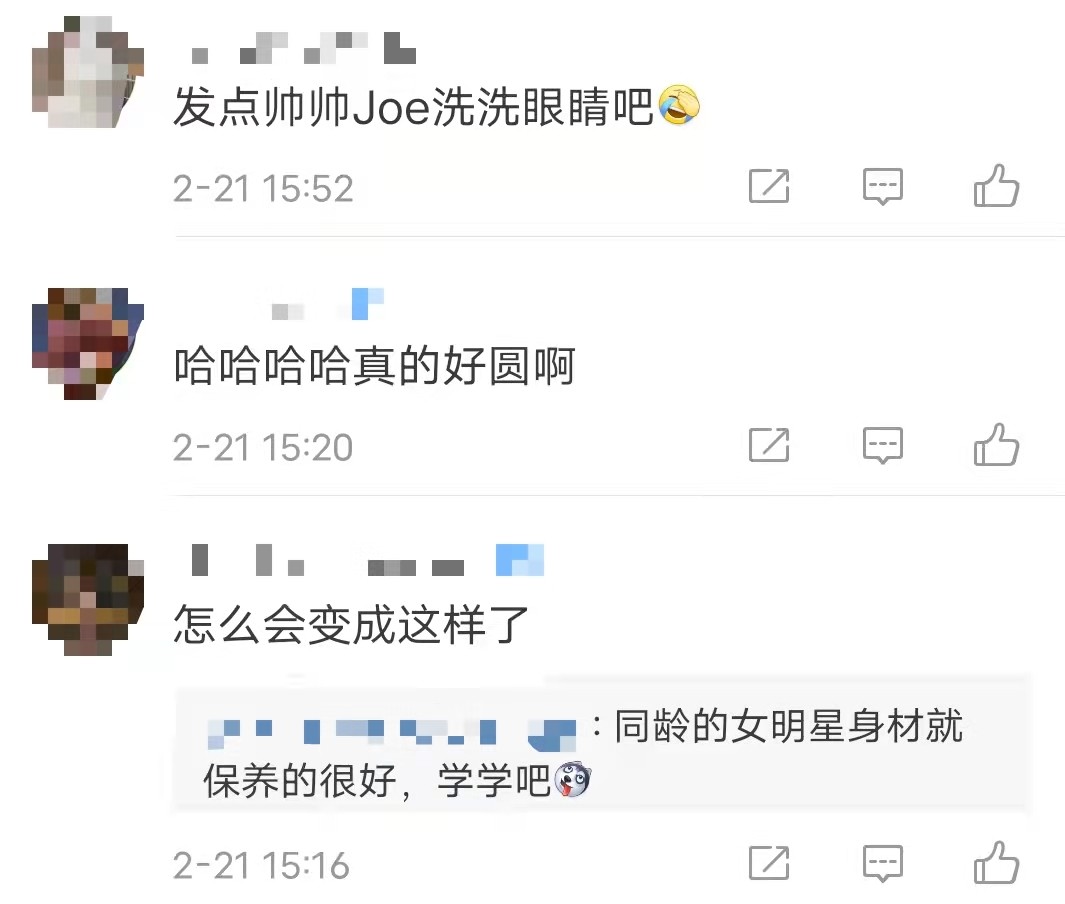This screenshot has width=1065, height=904.
Task: Like the comment mentioning 帅帅Joe
Action: (996, 186)
